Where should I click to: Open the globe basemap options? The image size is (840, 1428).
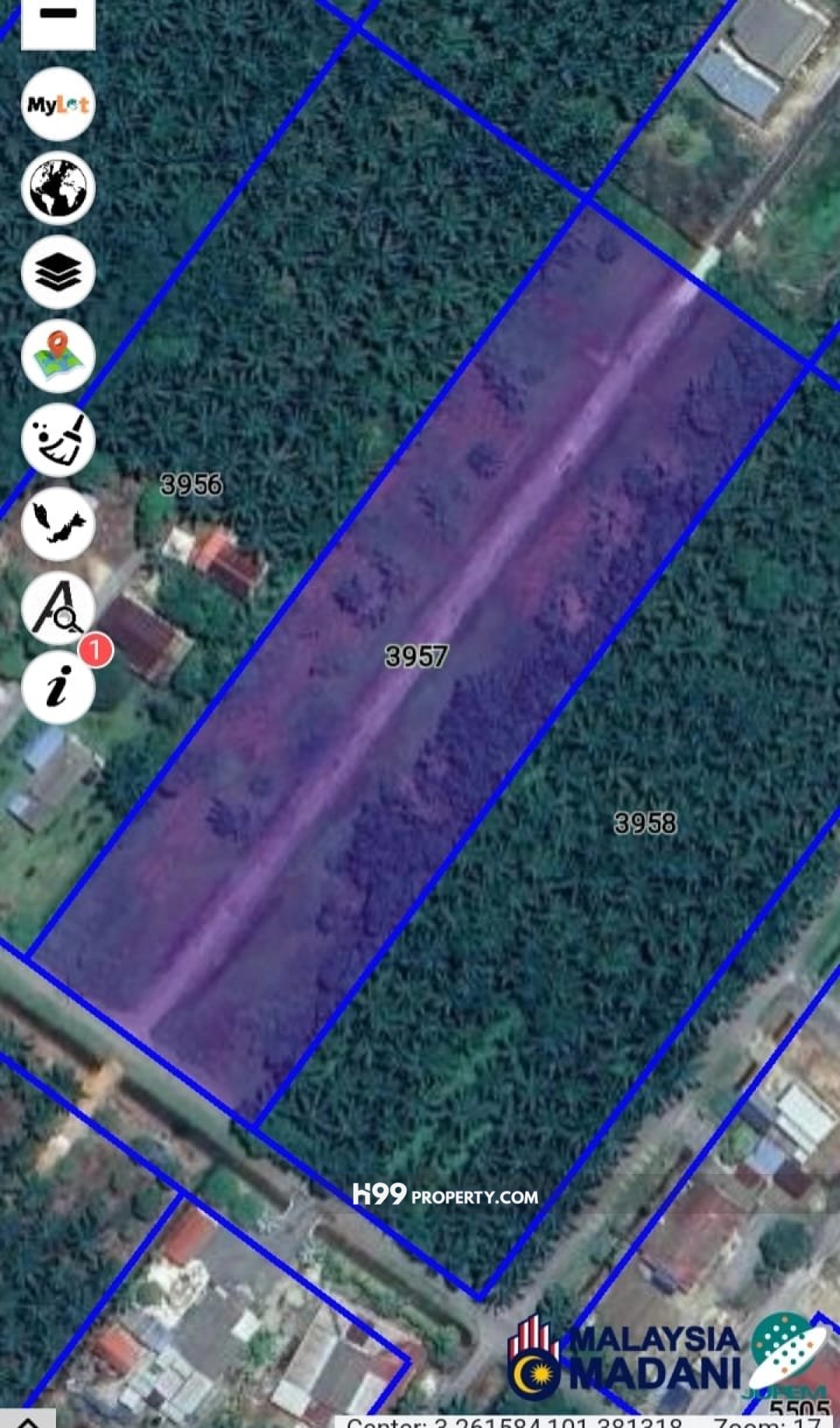(x=58, y=188)
